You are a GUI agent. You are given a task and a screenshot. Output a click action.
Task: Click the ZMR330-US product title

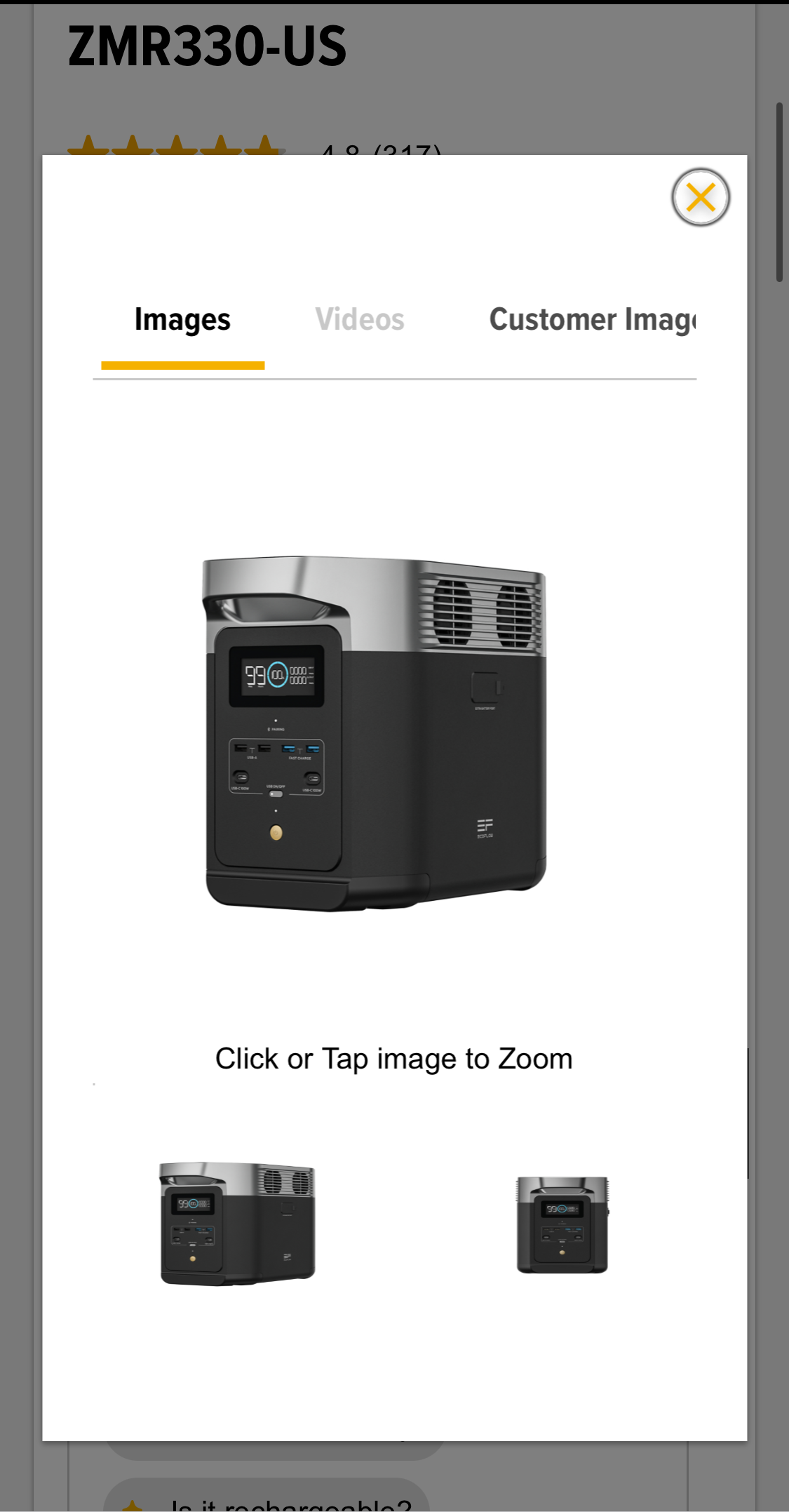[x=206, y=44]
